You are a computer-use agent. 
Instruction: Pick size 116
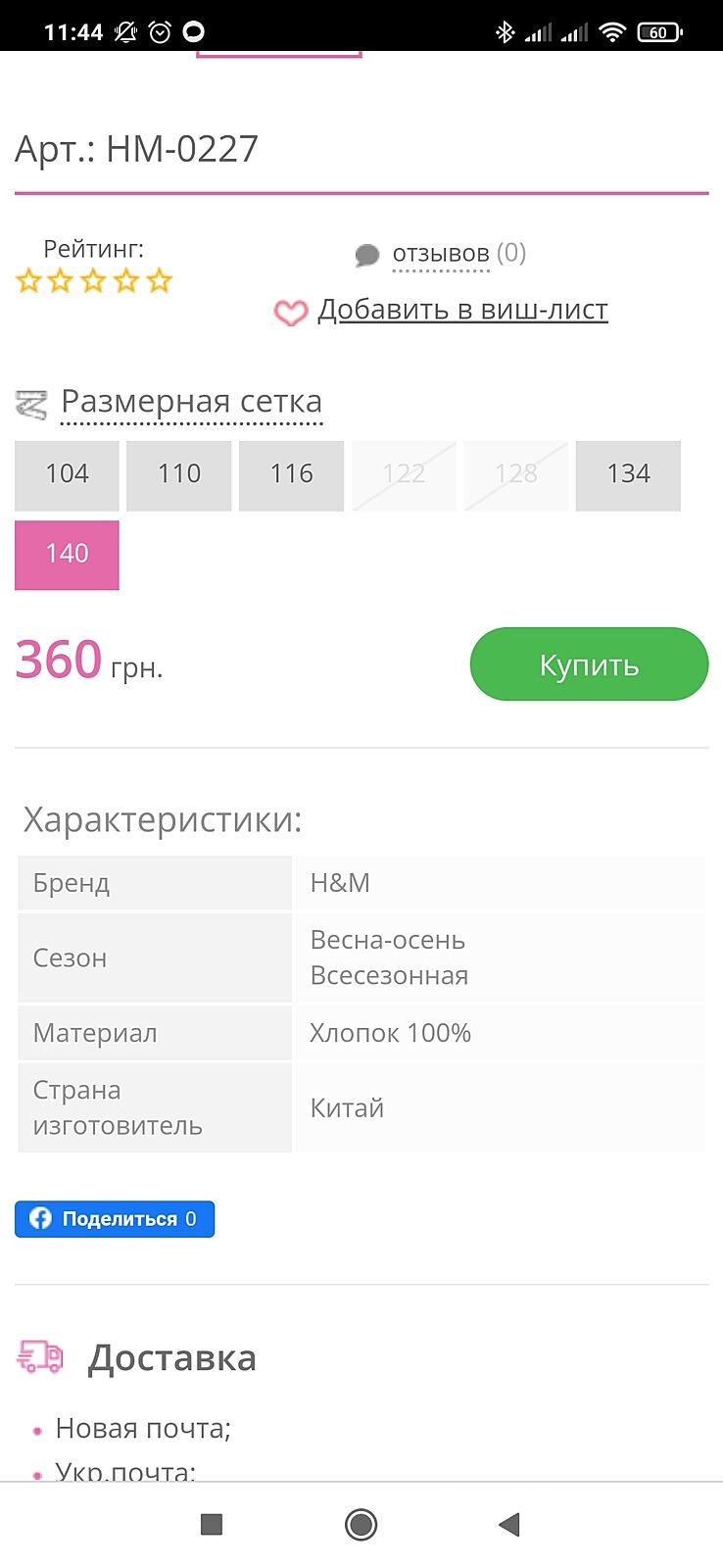click(291, 475)
